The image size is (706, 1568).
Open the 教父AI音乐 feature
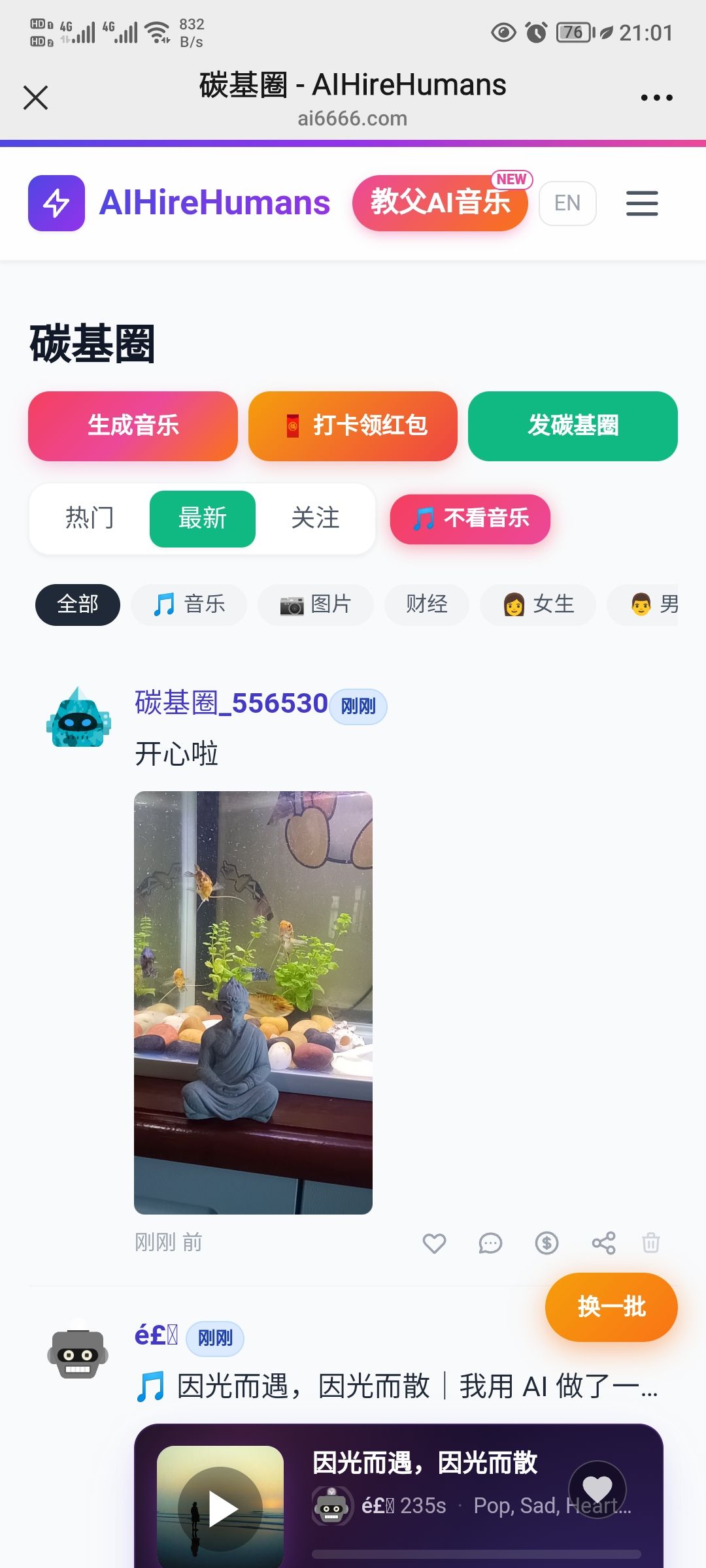[x=440, y=203]
